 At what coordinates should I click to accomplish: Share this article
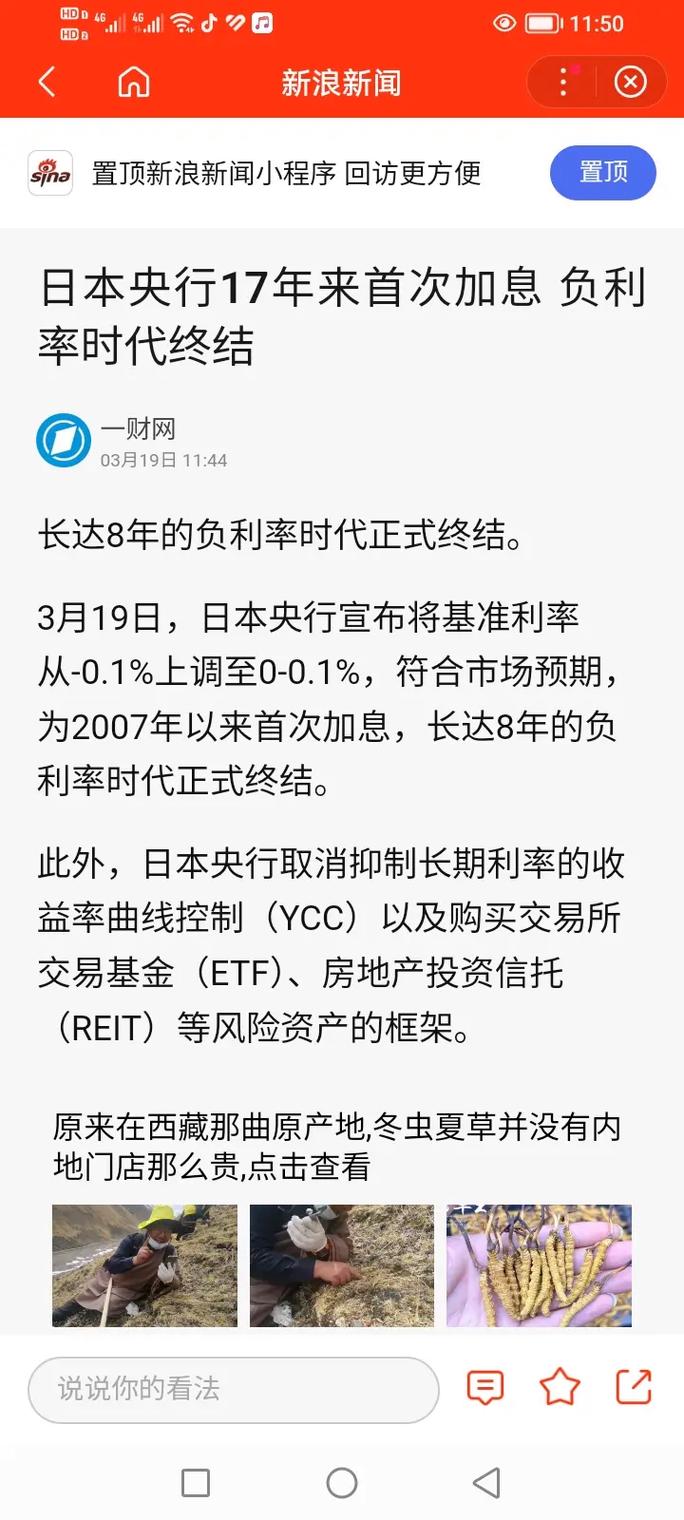pos(634,1388)
